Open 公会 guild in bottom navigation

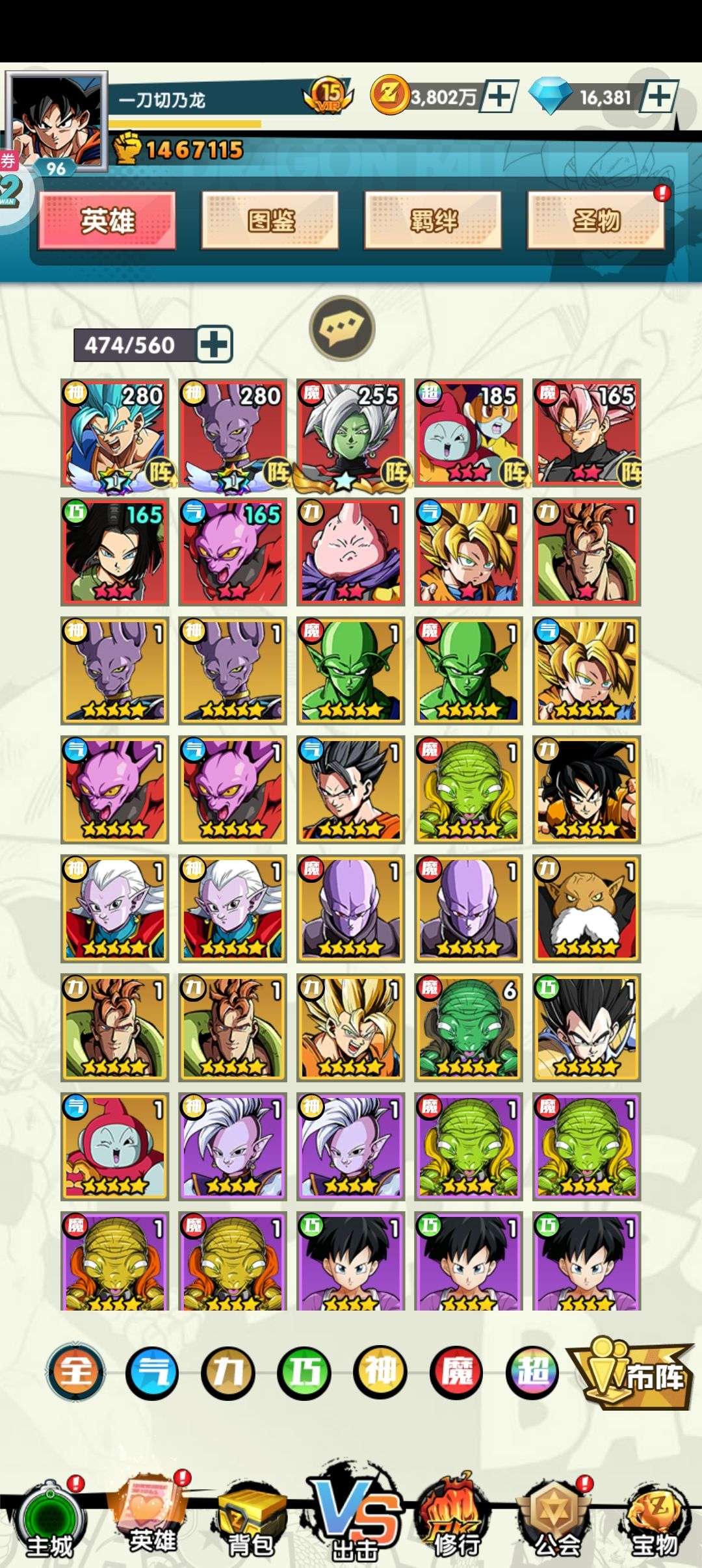(556, 1521)
